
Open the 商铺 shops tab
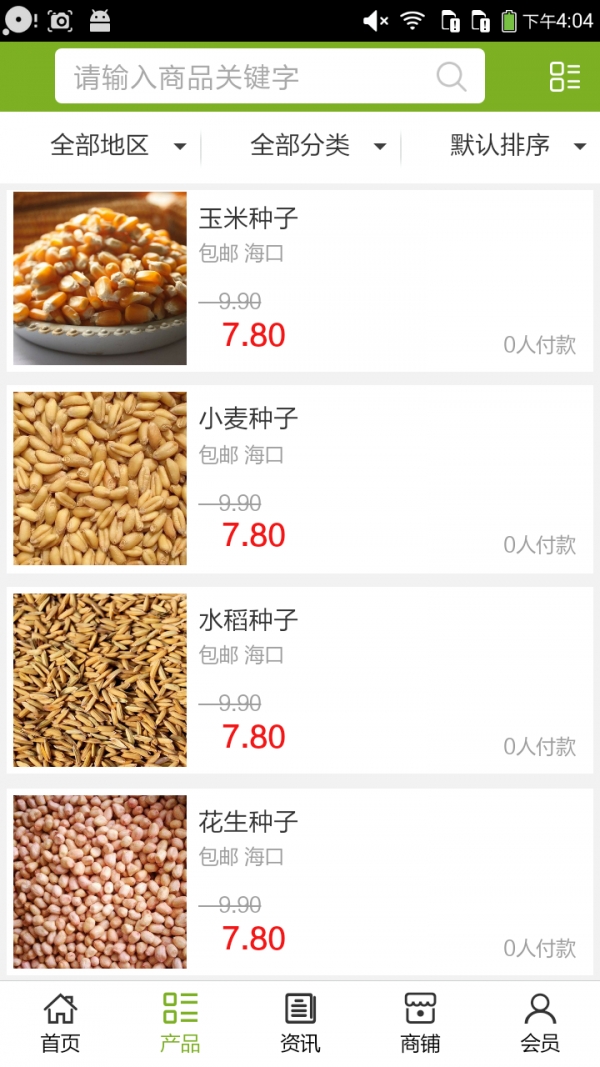(420, 1023)
